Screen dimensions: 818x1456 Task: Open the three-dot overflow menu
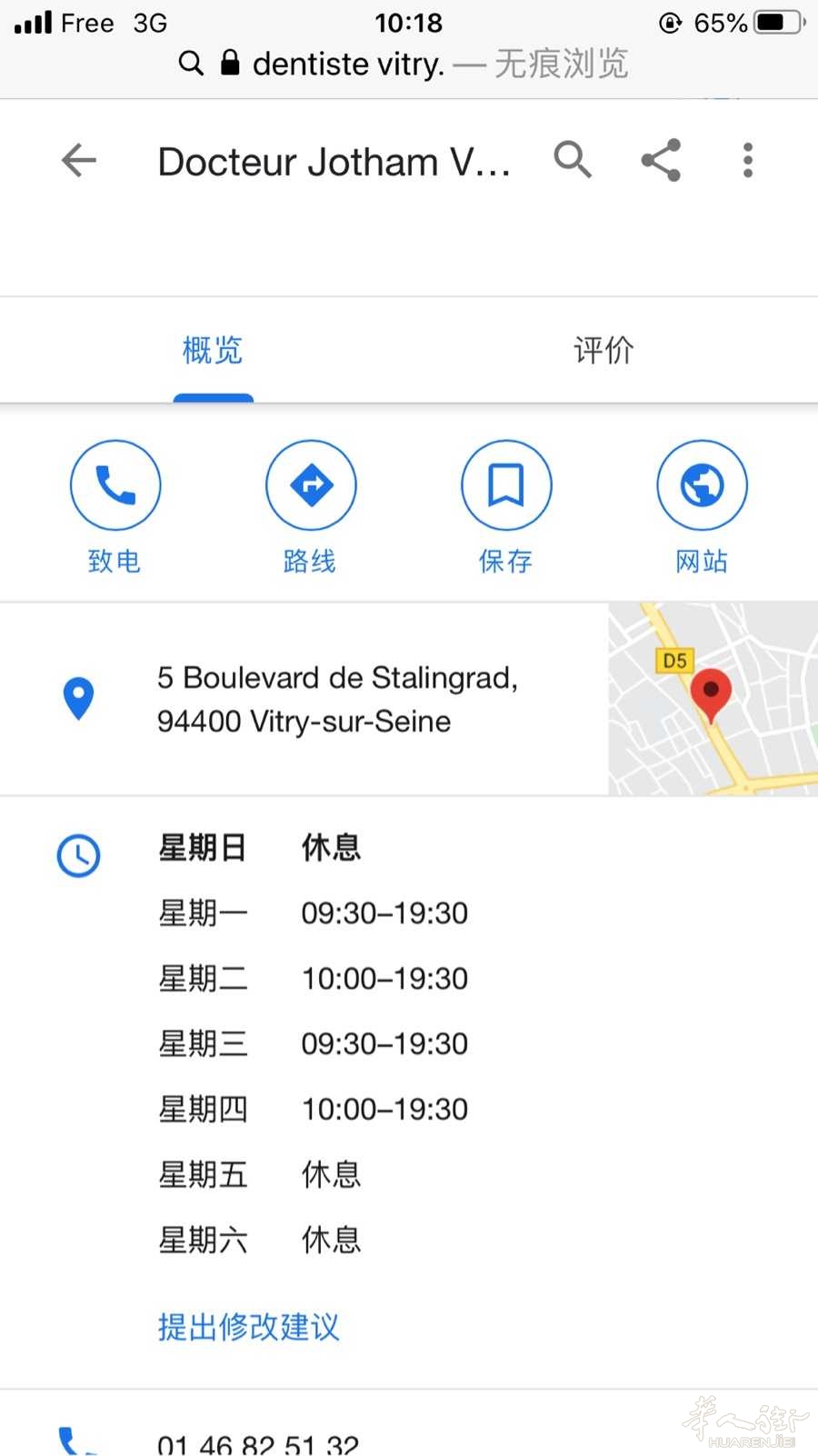tap(747, 161)
